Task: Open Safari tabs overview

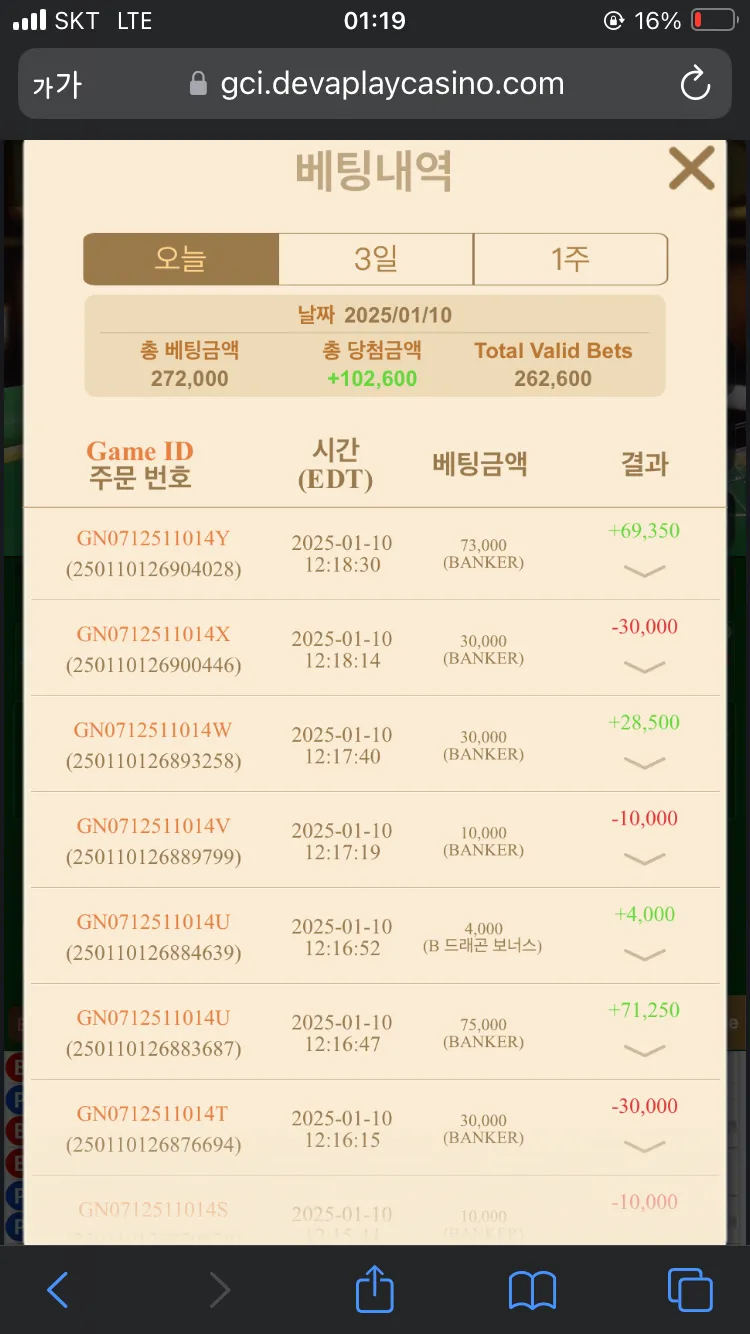Action: click(x=690, y=1290)
